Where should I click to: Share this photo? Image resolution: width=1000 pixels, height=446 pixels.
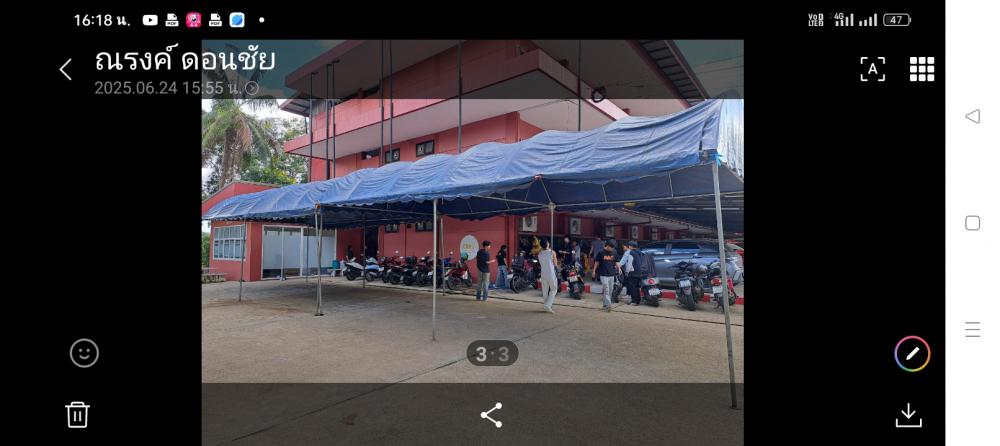click(x=491, y=415)
